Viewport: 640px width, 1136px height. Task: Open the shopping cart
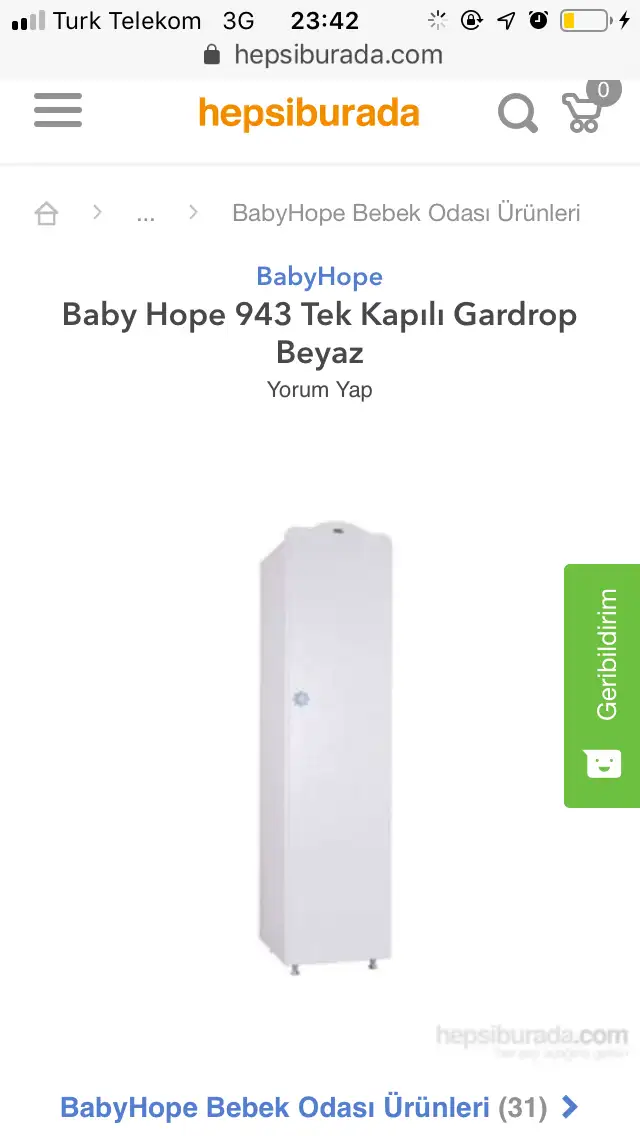click(588, 107)
